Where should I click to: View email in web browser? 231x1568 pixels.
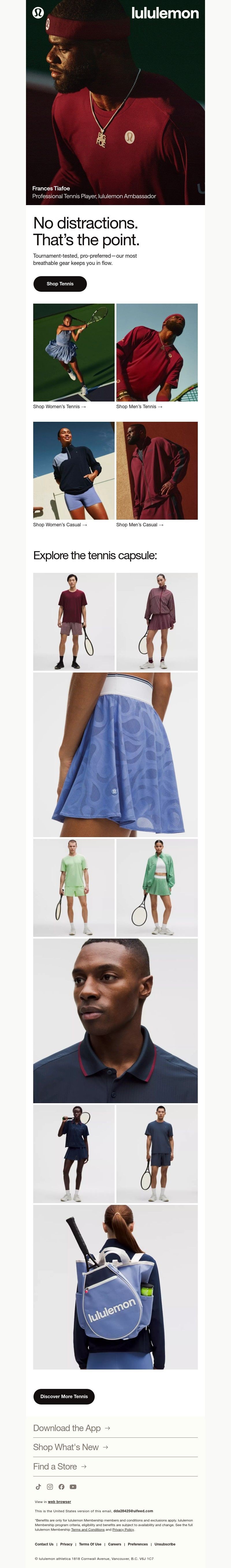pos(59,1502)
